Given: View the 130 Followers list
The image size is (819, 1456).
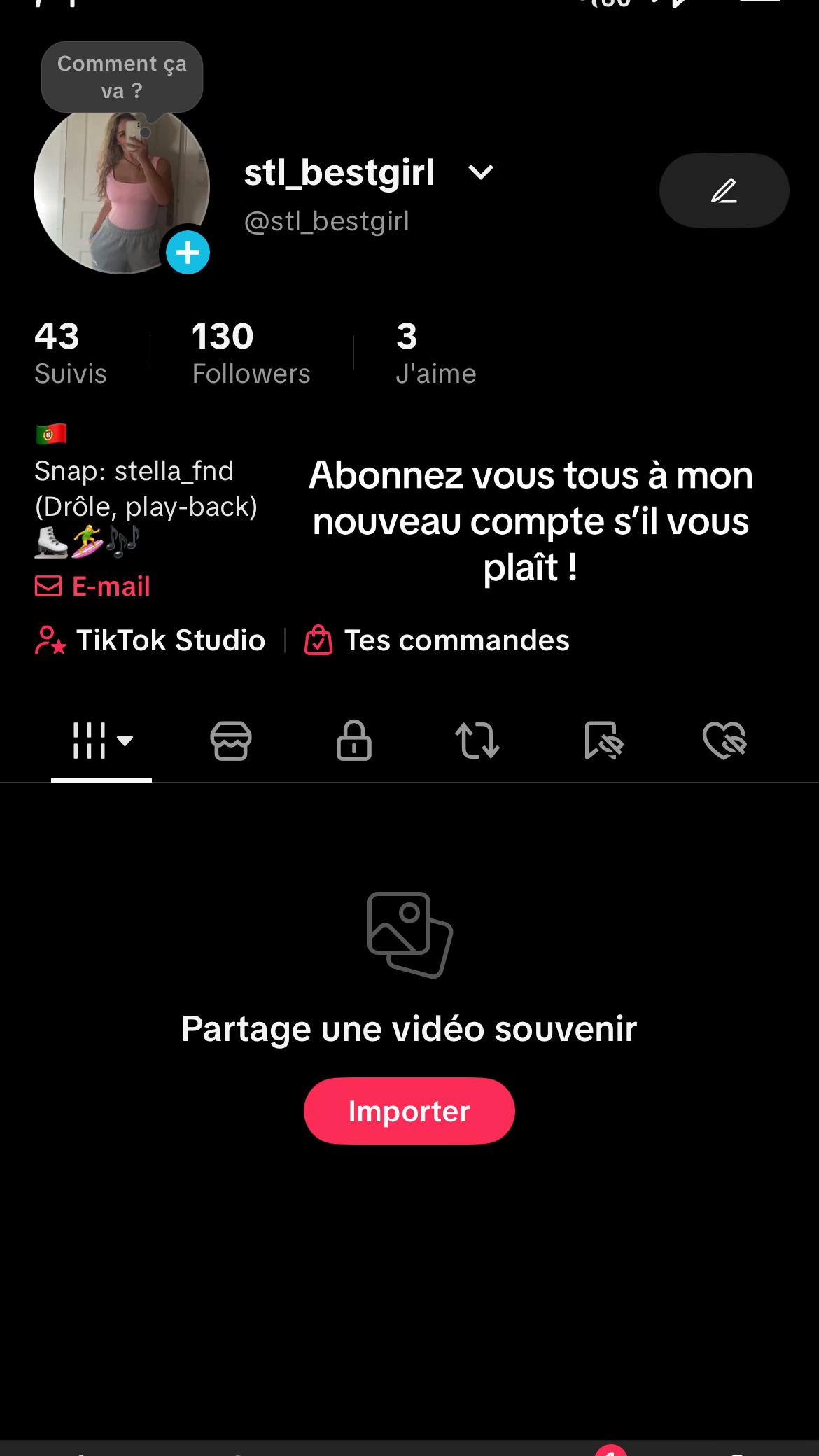Looking at the screenshot, I should (x=251, y=353).
